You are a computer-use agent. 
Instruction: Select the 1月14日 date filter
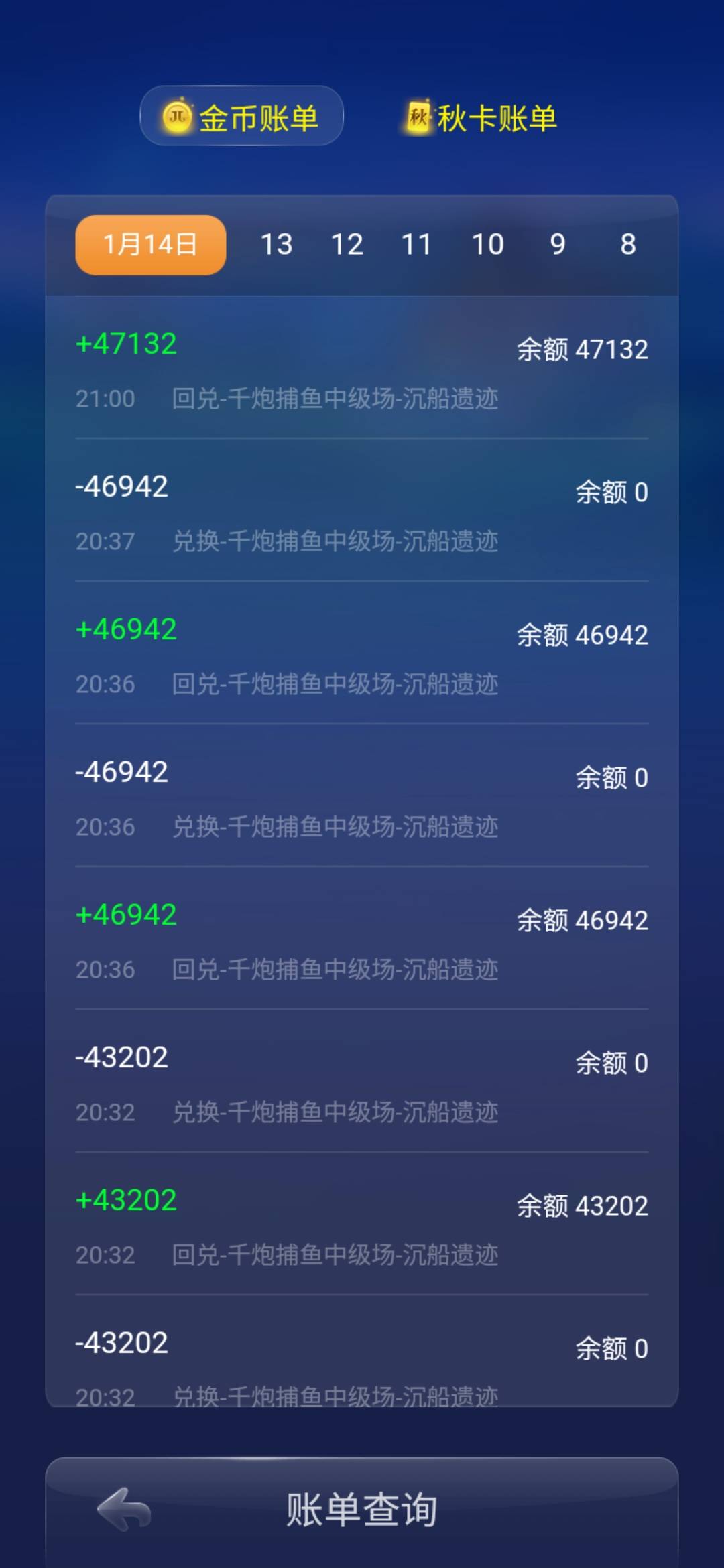coord(149,245)
